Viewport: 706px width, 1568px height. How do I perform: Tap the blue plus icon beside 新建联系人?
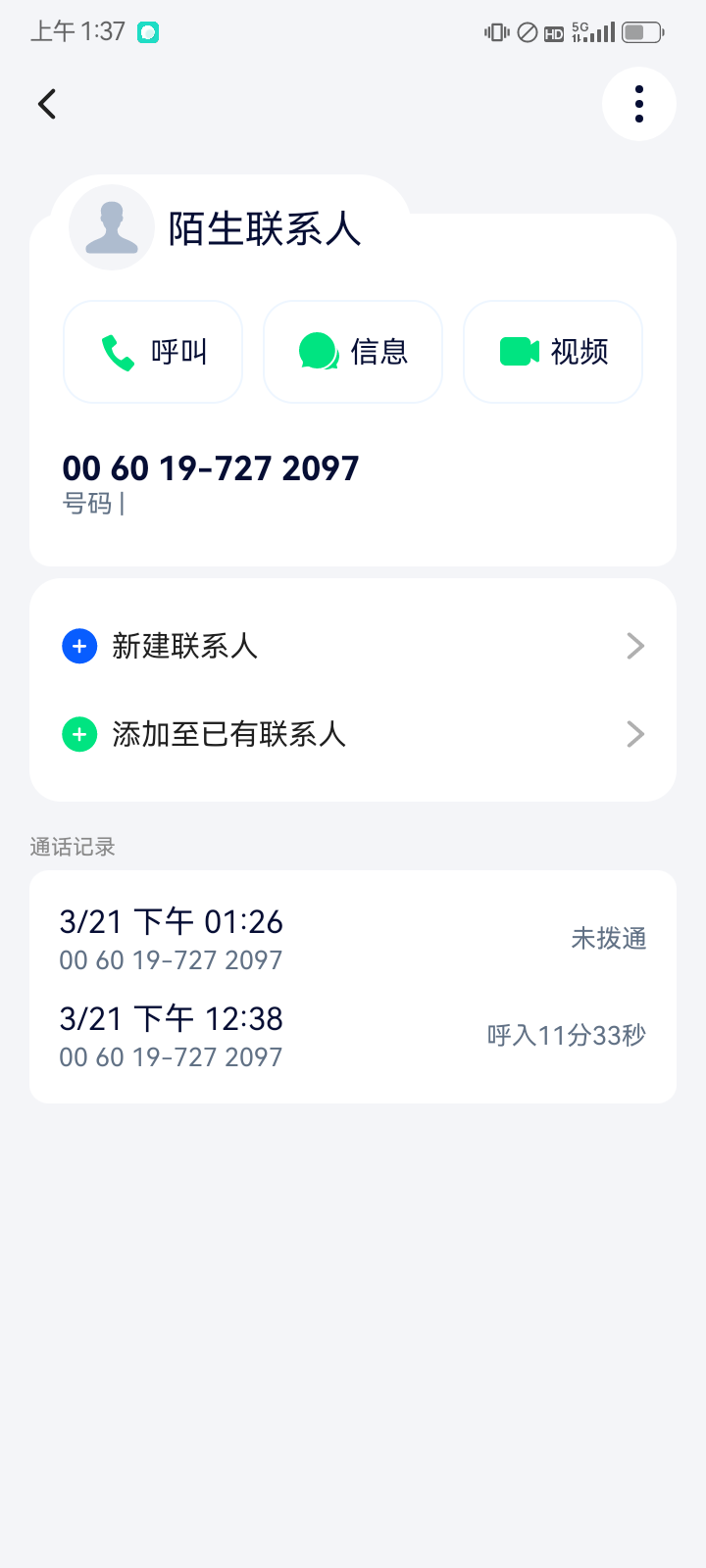pos(79,645)
